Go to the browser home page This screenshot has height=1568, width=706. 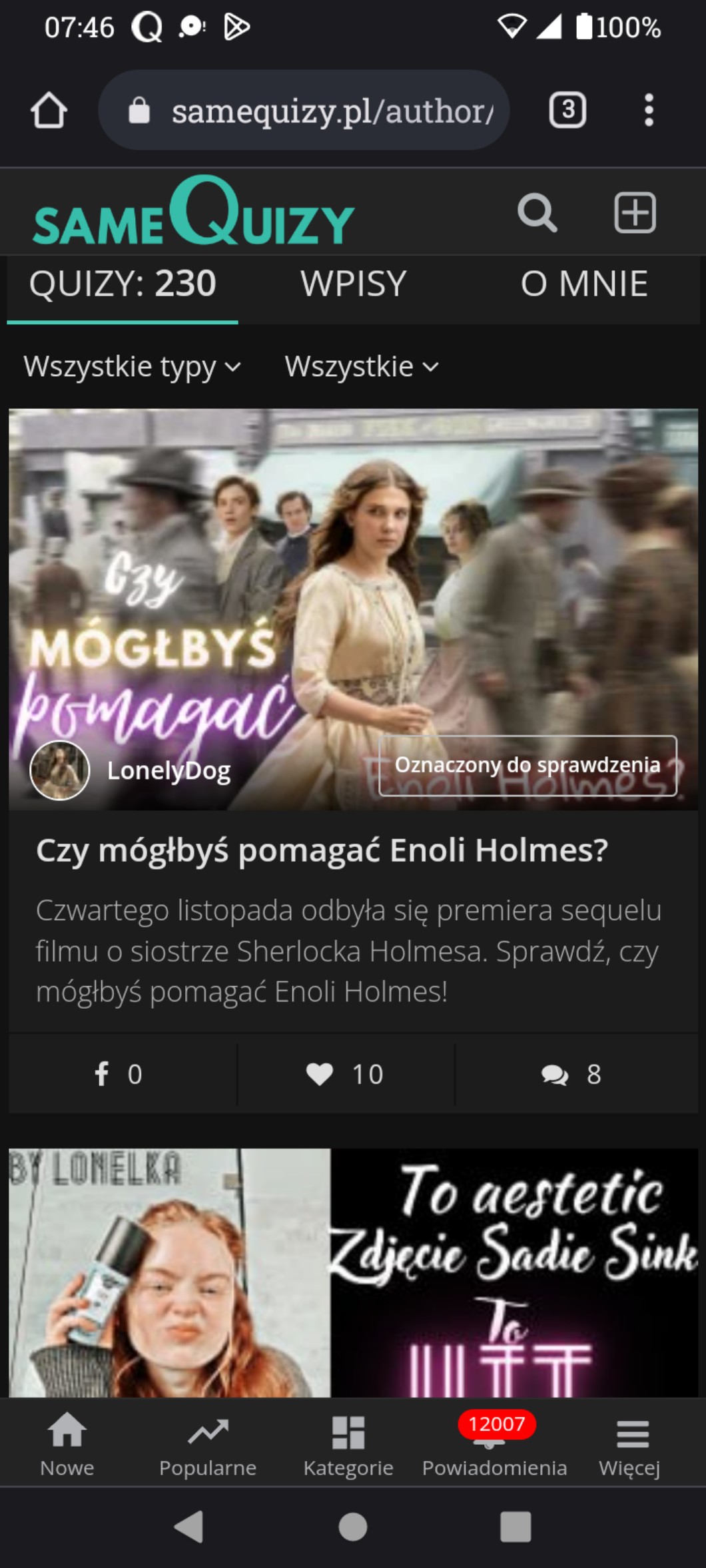(49, 110)
